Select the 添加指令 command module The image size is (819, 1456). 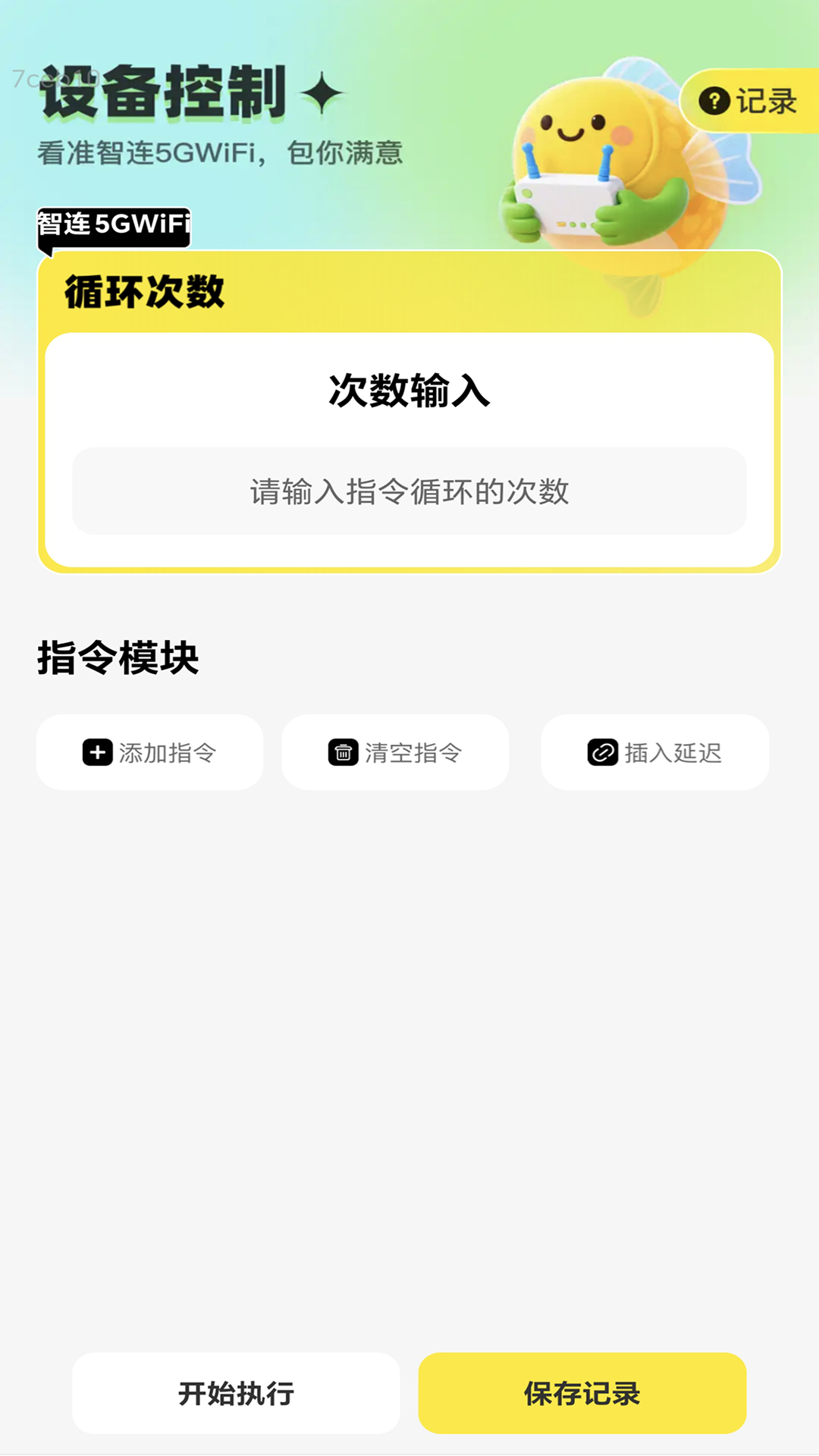click(149, 752)
